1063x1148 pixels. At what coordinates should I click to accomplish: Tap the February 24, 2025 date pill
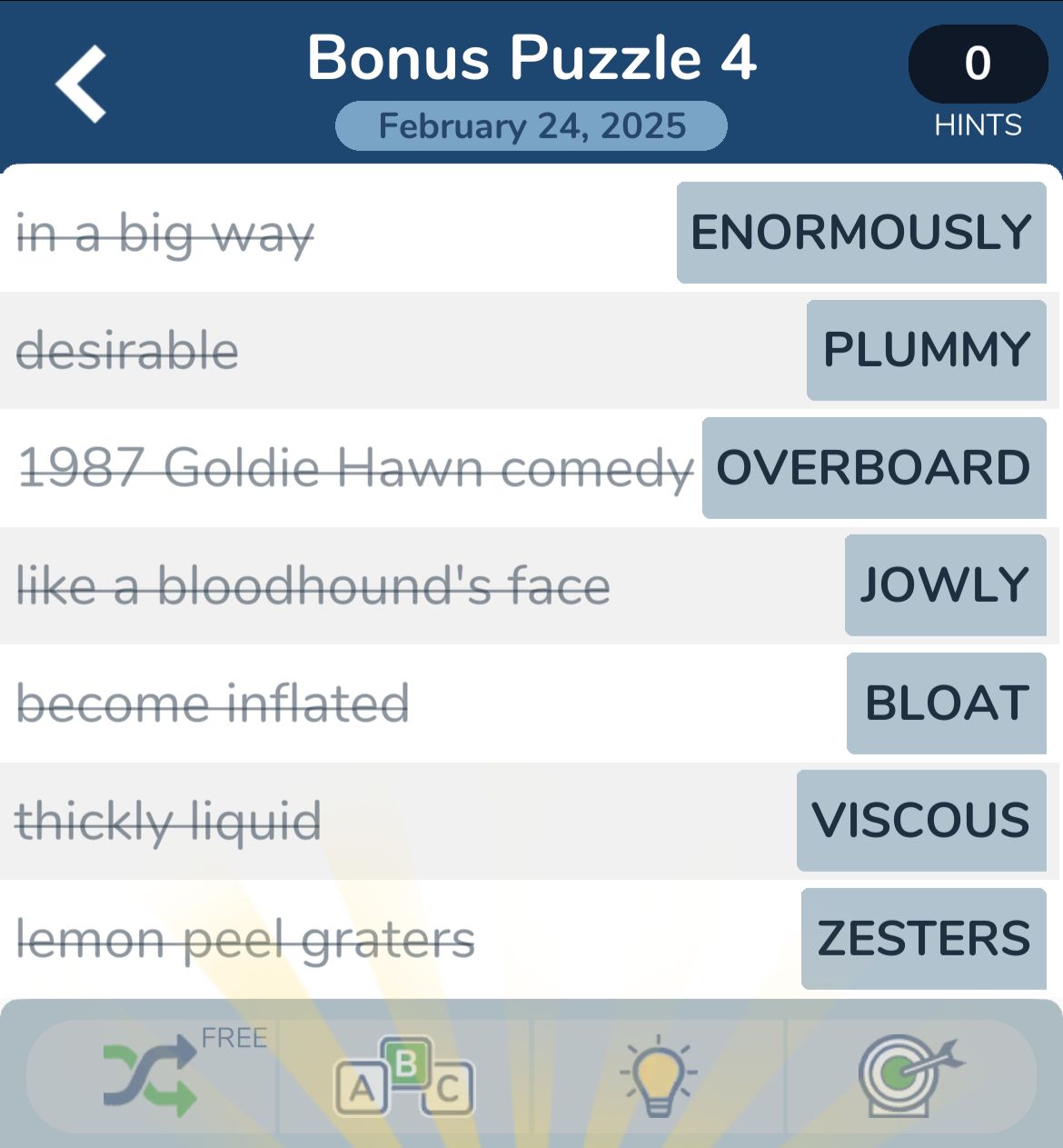tap(531, 126)
